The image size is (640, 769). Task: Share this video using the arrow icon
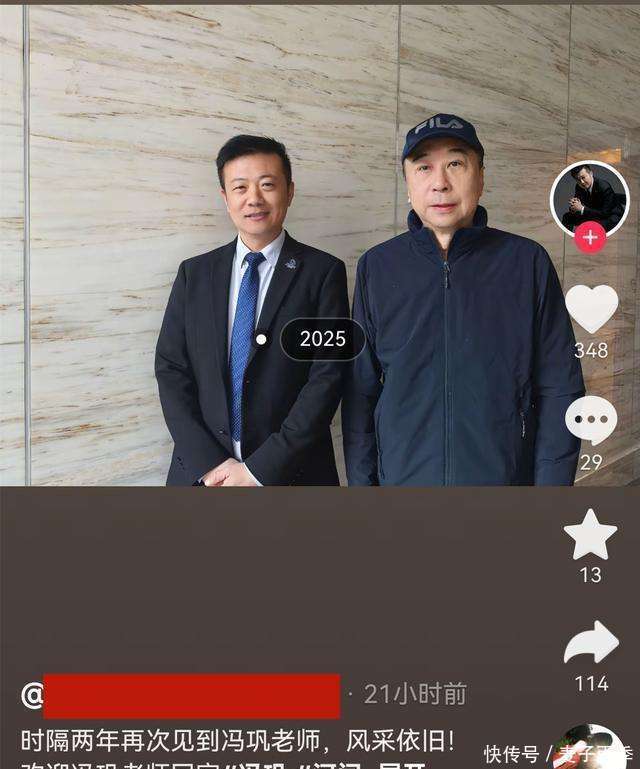591,643
